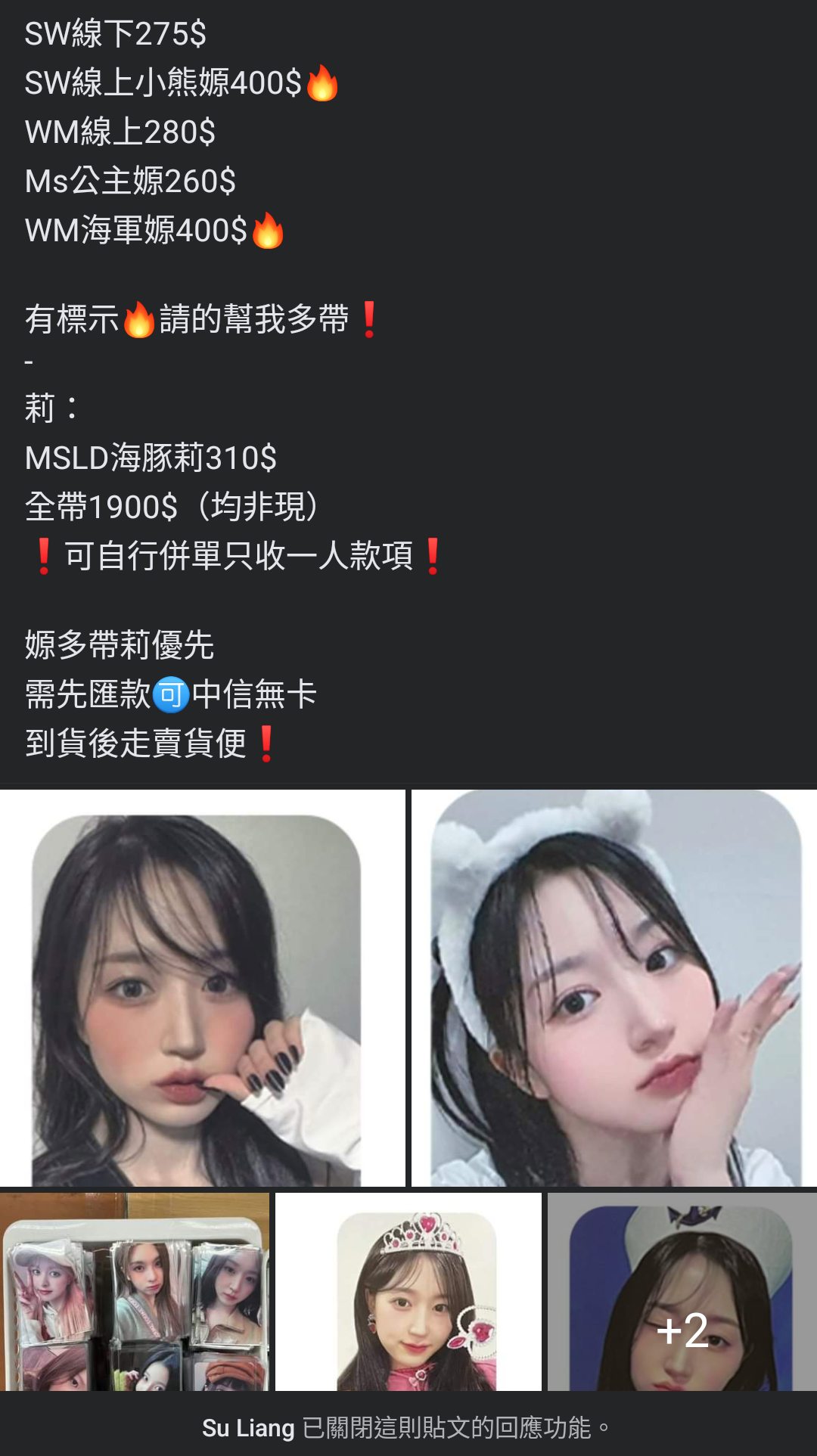Open the photo of sleeved photocards collection
817x1456 pixels.
[x=135, y=1292]
